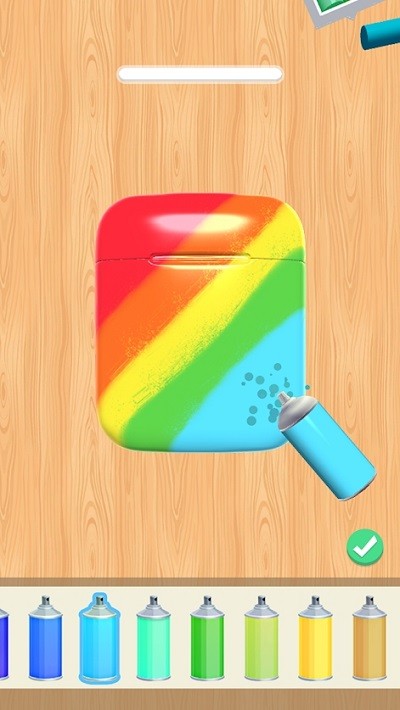Confirm painting with the green checkmark
Screen dimensions: 400x710
[365, 547]
